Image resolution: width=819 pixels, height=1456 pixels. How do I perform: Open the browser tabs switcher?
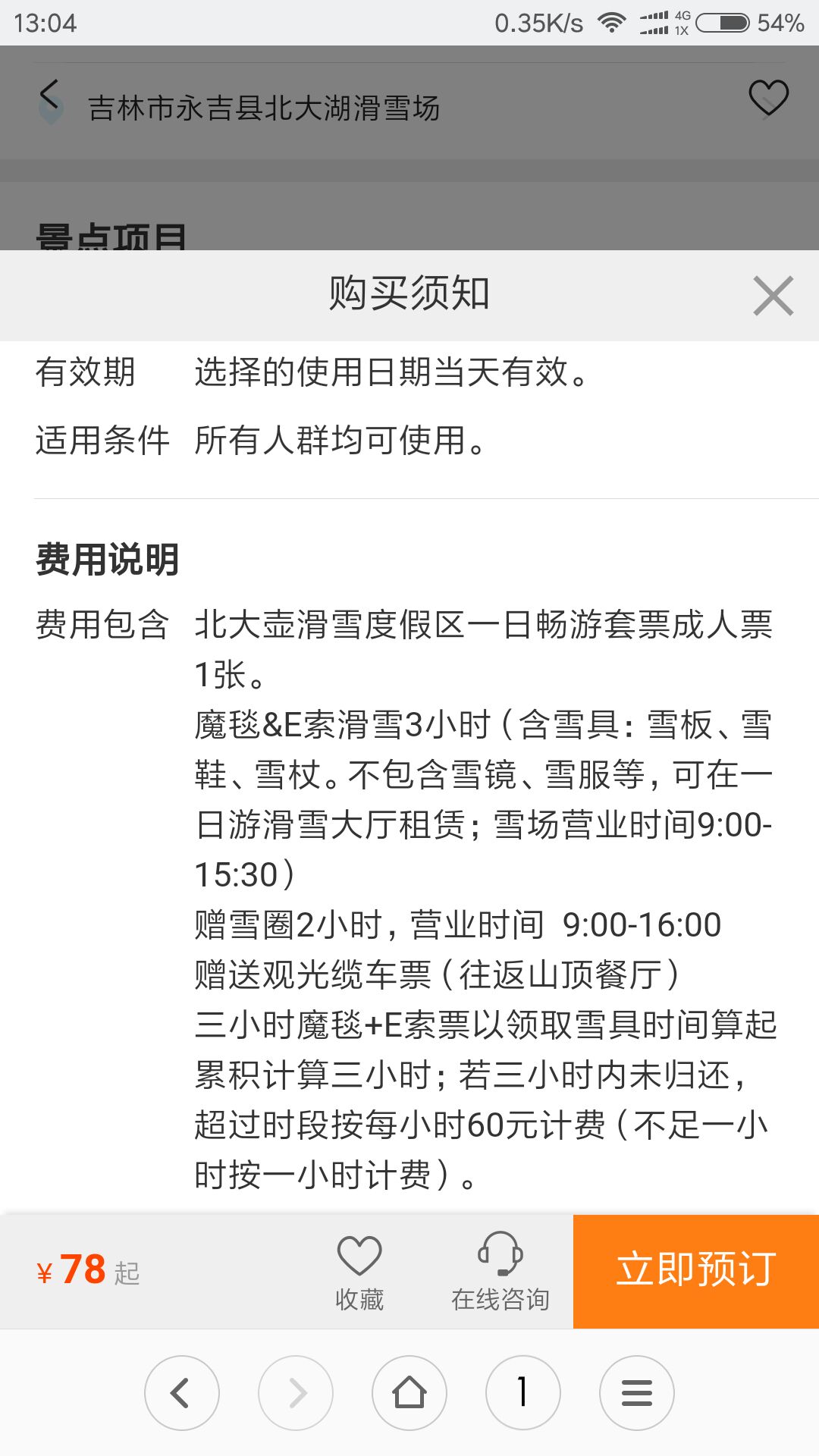[523, 1392]
